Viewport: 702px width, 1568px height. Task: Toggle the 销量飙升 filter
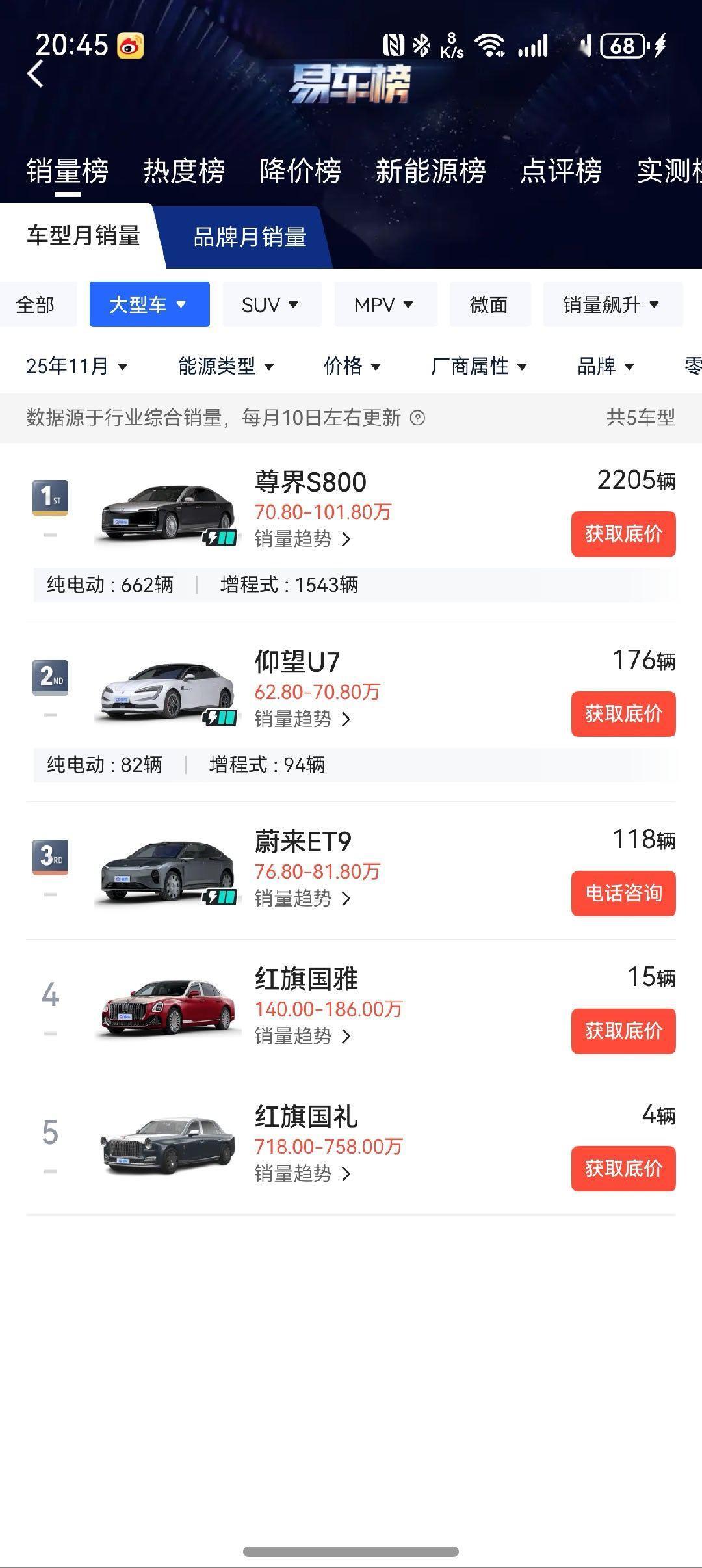[x=612, y=304]
